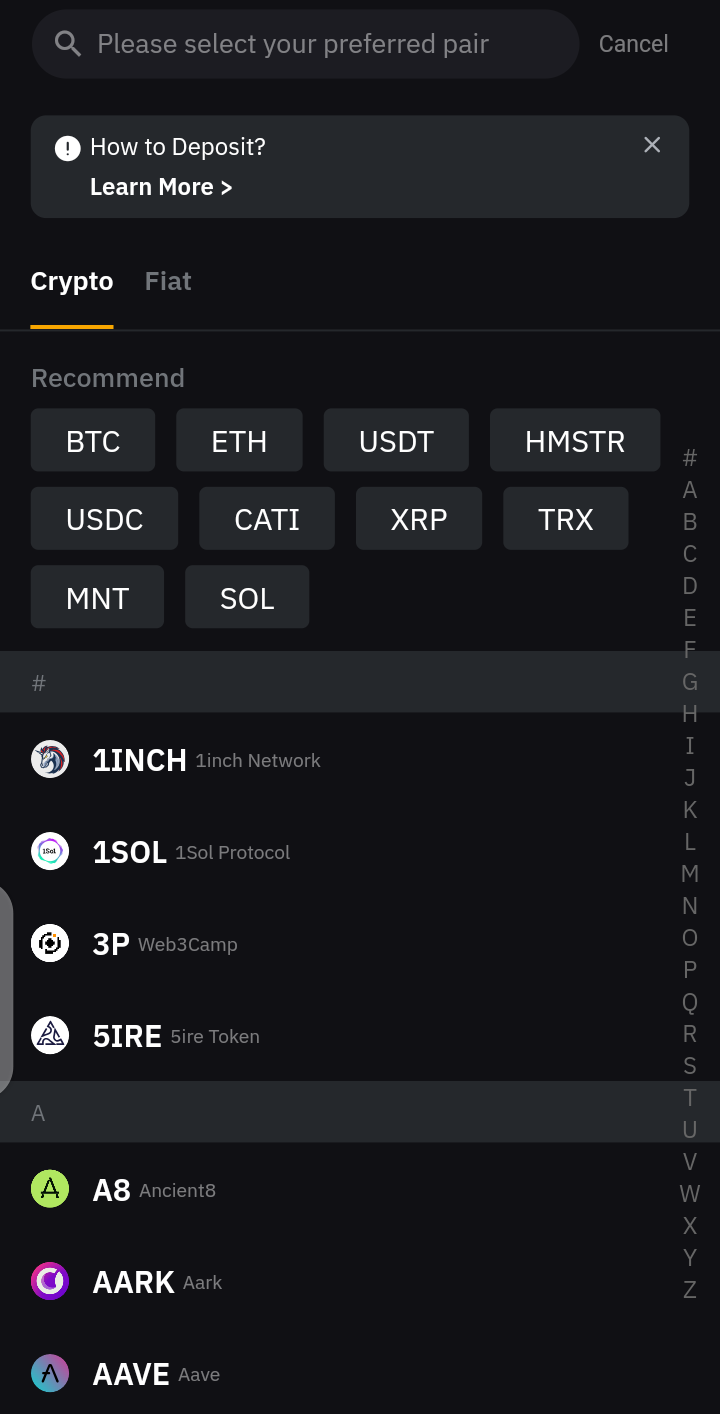Image resolution: width=720 pixels, height=1414 pixels.
Task: Select the BTC recommended pair
Action: 93,440
